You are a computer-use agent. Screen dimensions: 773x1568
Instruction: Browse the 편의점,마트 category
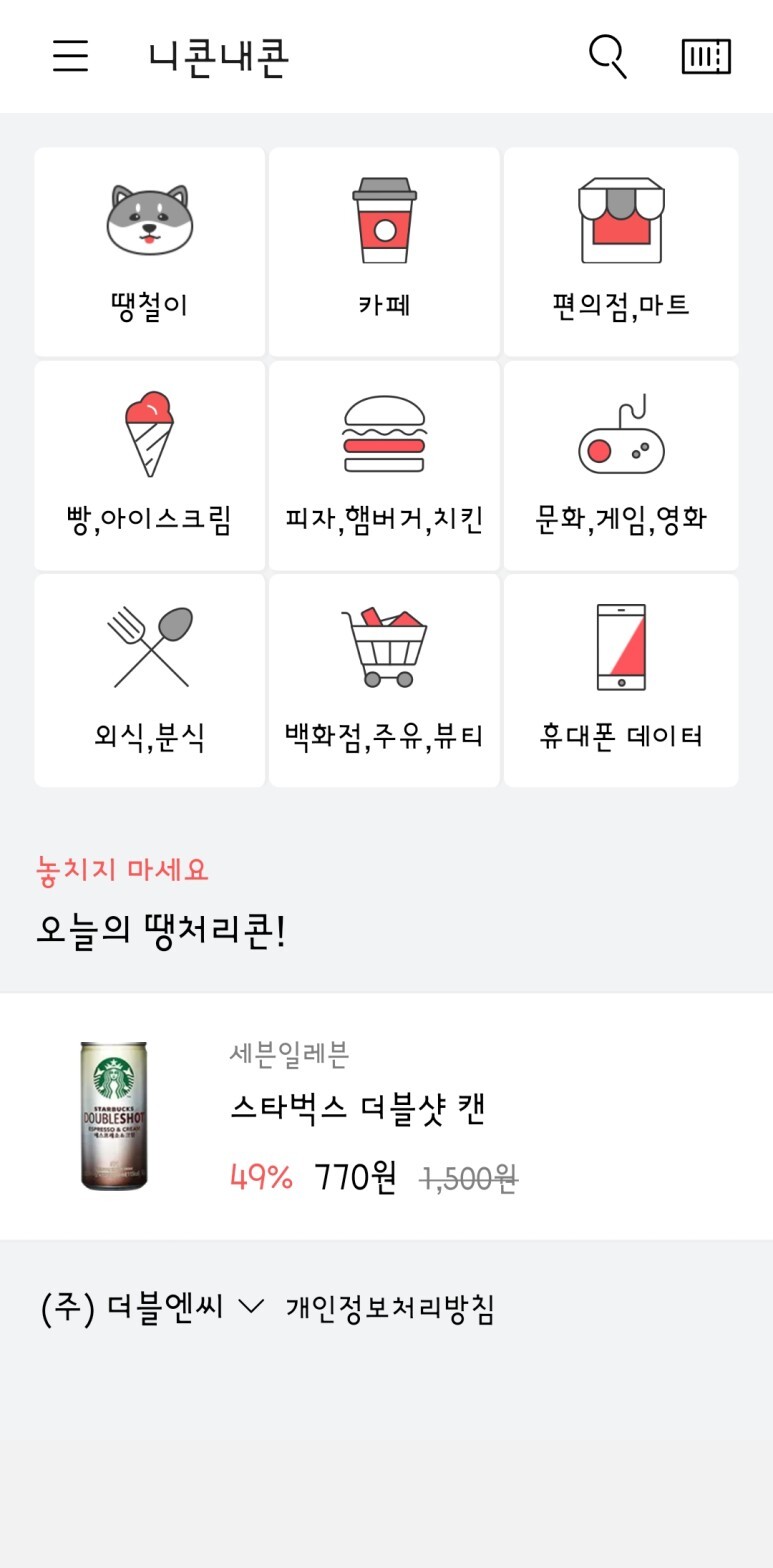coord(621,252)
